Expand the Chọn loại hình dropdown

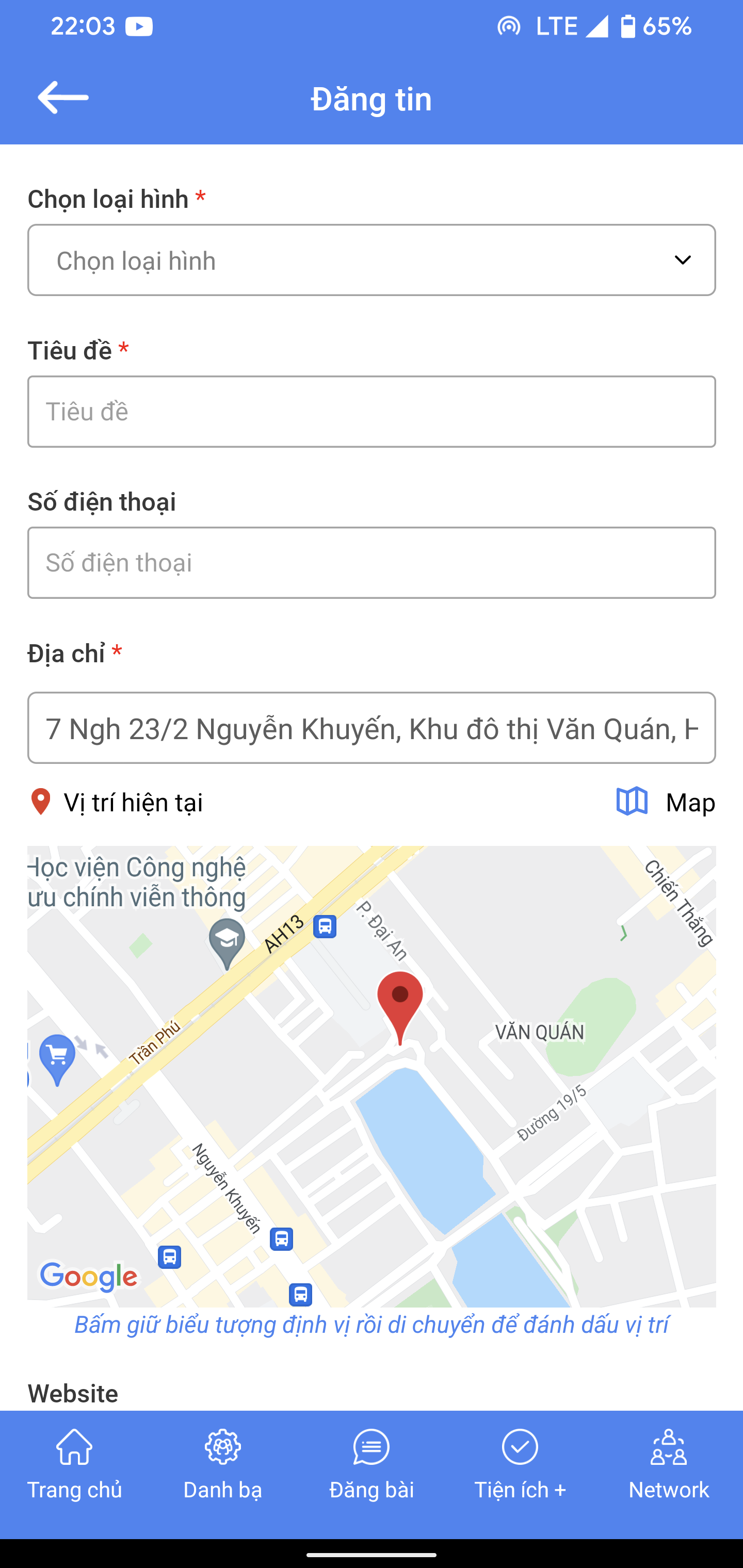pyautogui.click(x=371, y=260)
